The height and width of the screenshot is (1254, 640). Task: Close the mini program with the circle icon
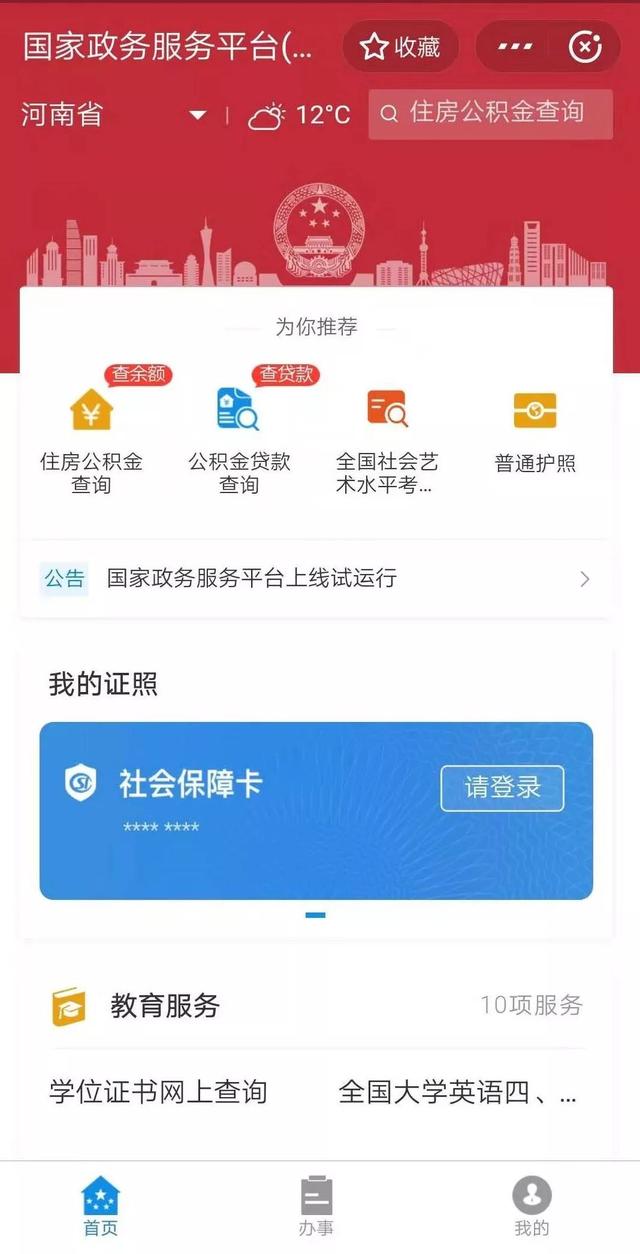[584, 47]
